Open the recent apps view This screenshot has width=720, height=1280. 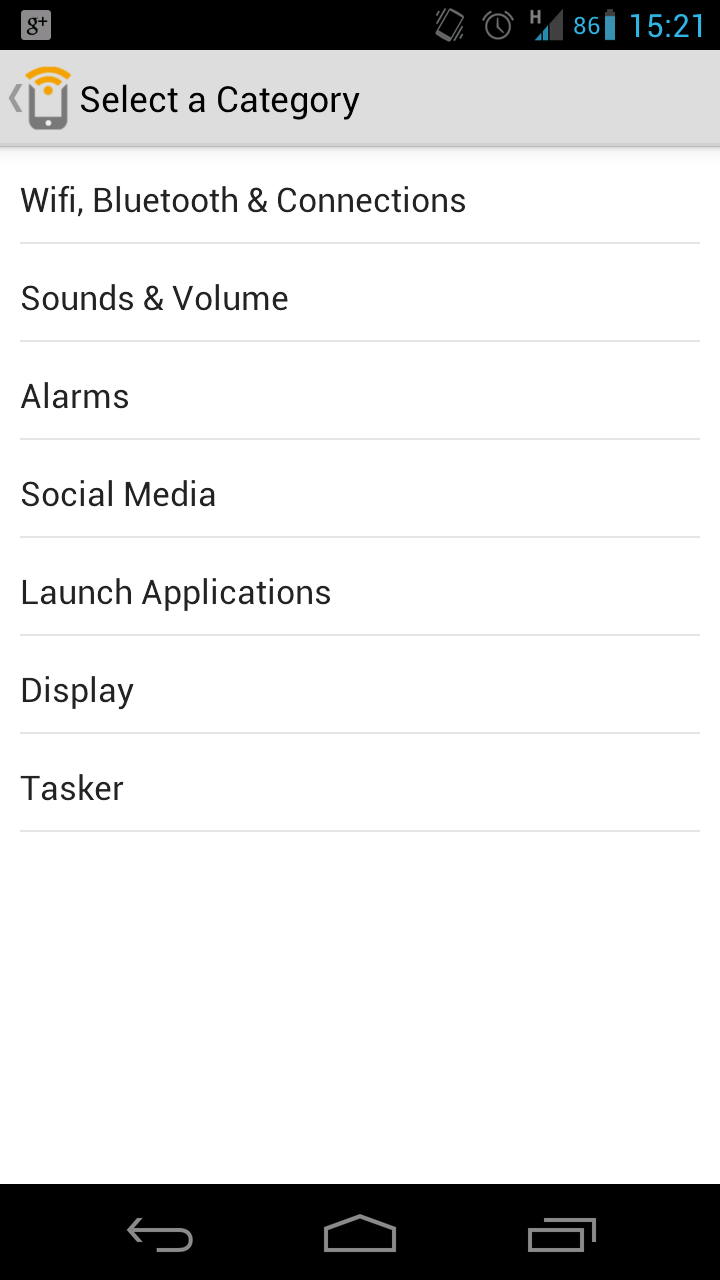pos(561,1234)
